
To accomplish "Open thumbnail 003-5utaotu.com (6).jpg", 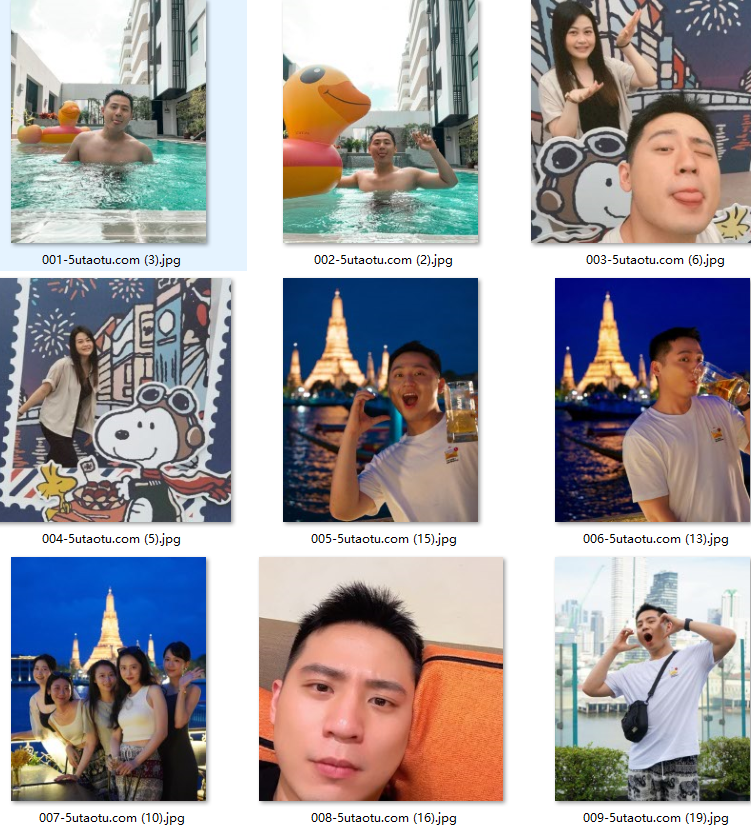I will 640,122.
